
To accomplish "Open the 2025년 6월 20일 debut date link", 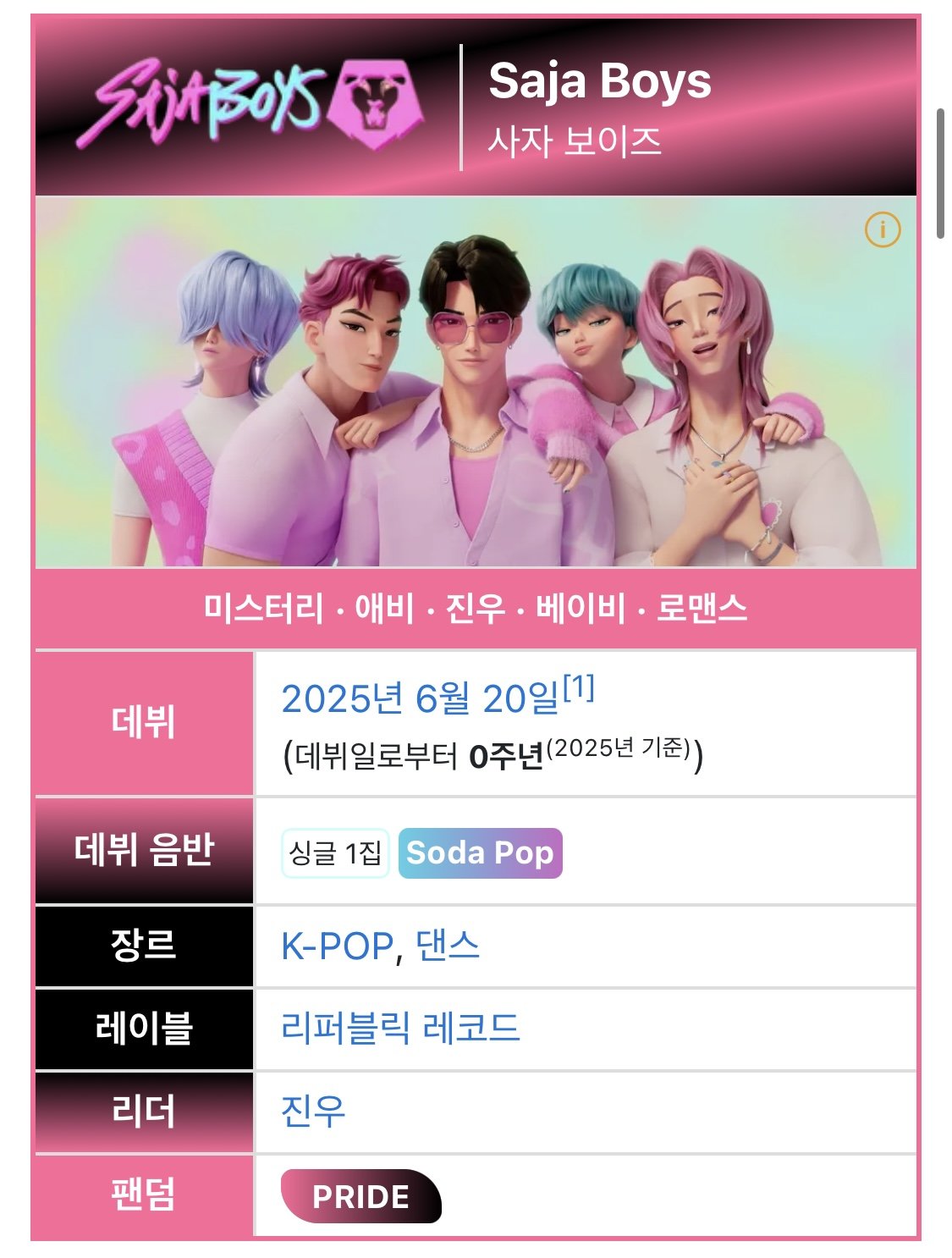I will [x=420, y=700].
